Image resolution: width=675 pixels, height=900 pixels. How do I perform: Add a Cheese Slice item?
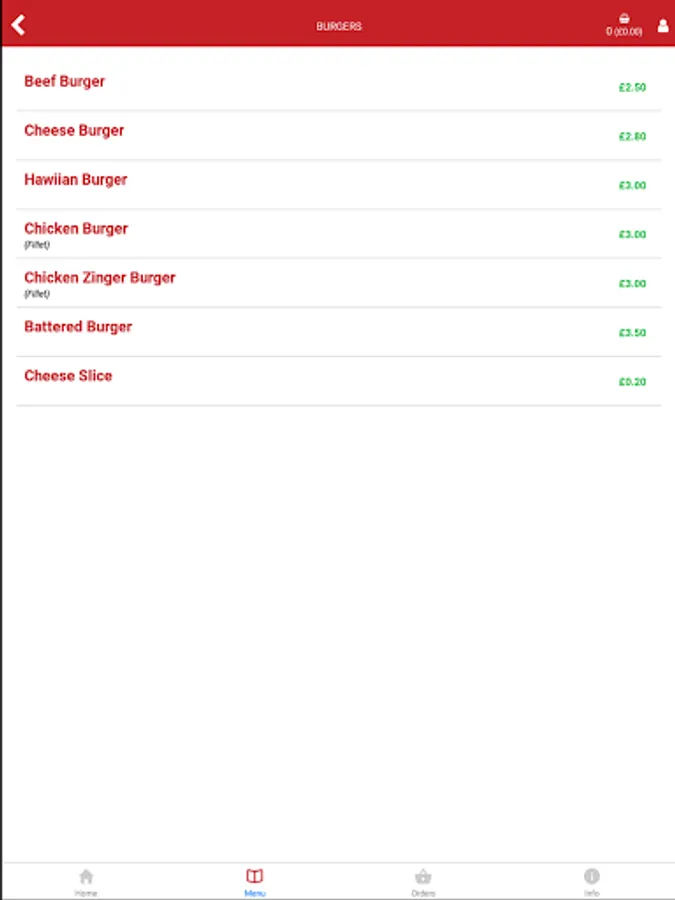(68, 376)
